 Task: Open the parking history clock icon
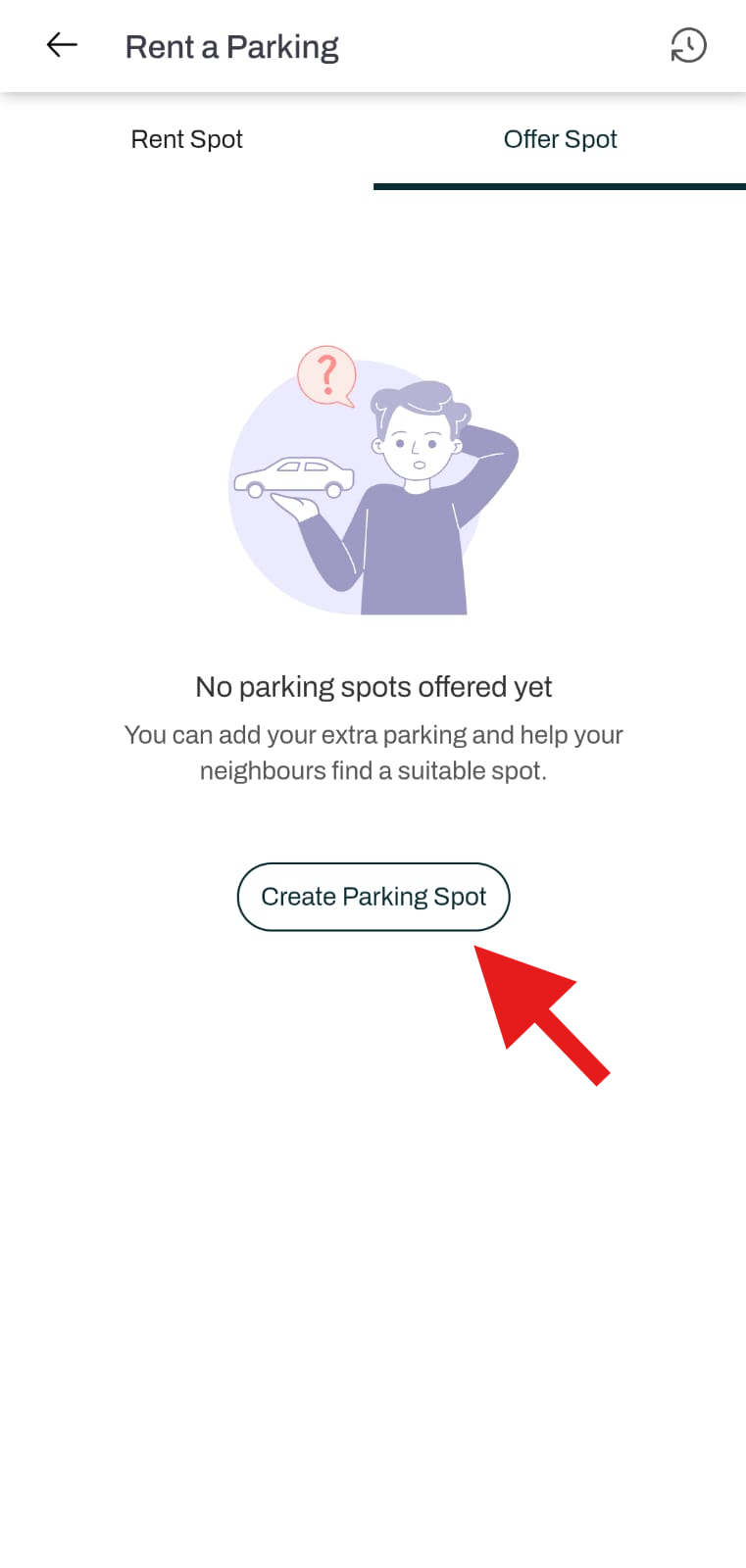coord(688,45)
